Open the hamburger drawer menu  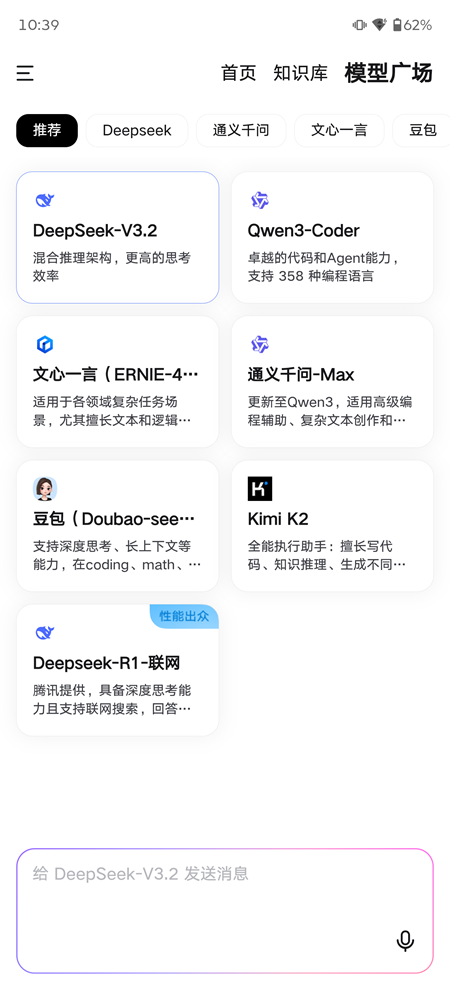[x=25, y=73]
